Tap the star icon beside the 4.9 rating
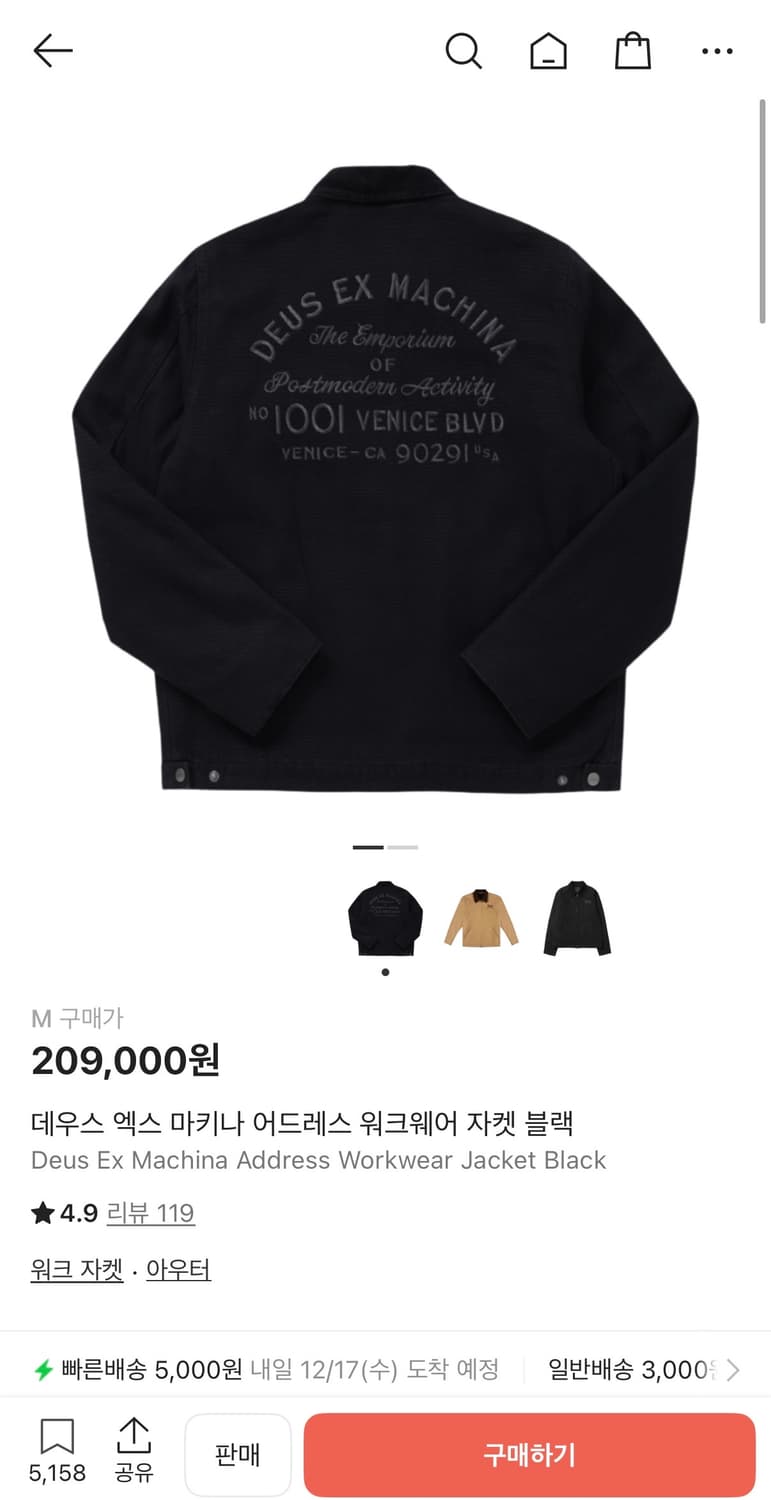Viewport: 771px width, 1500px height. tap(41, 1212)
